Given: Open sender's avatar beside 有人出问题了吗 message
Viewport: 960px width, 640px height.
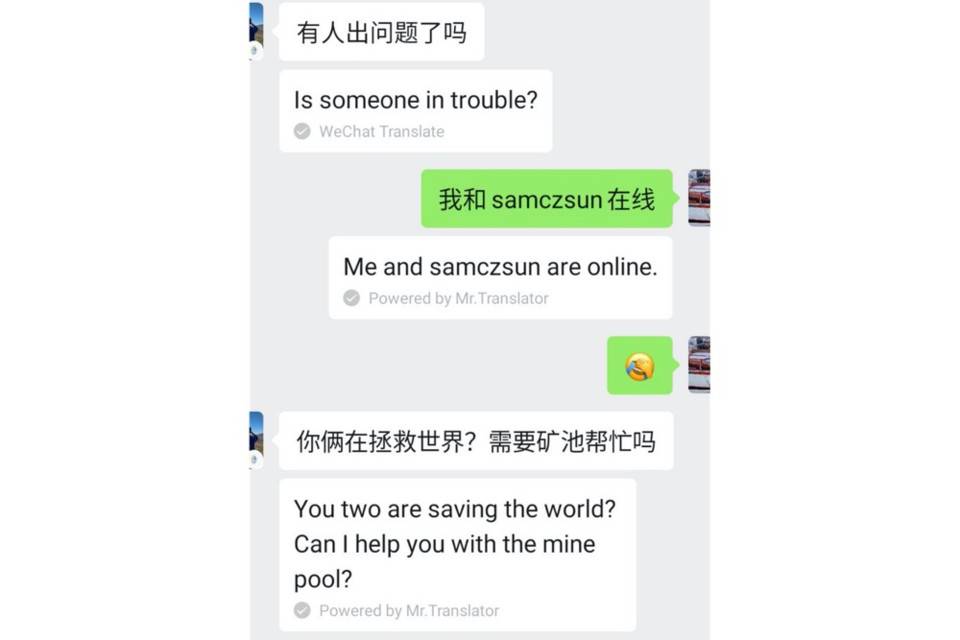Looking at the screenshot, I should pos(256,30).
